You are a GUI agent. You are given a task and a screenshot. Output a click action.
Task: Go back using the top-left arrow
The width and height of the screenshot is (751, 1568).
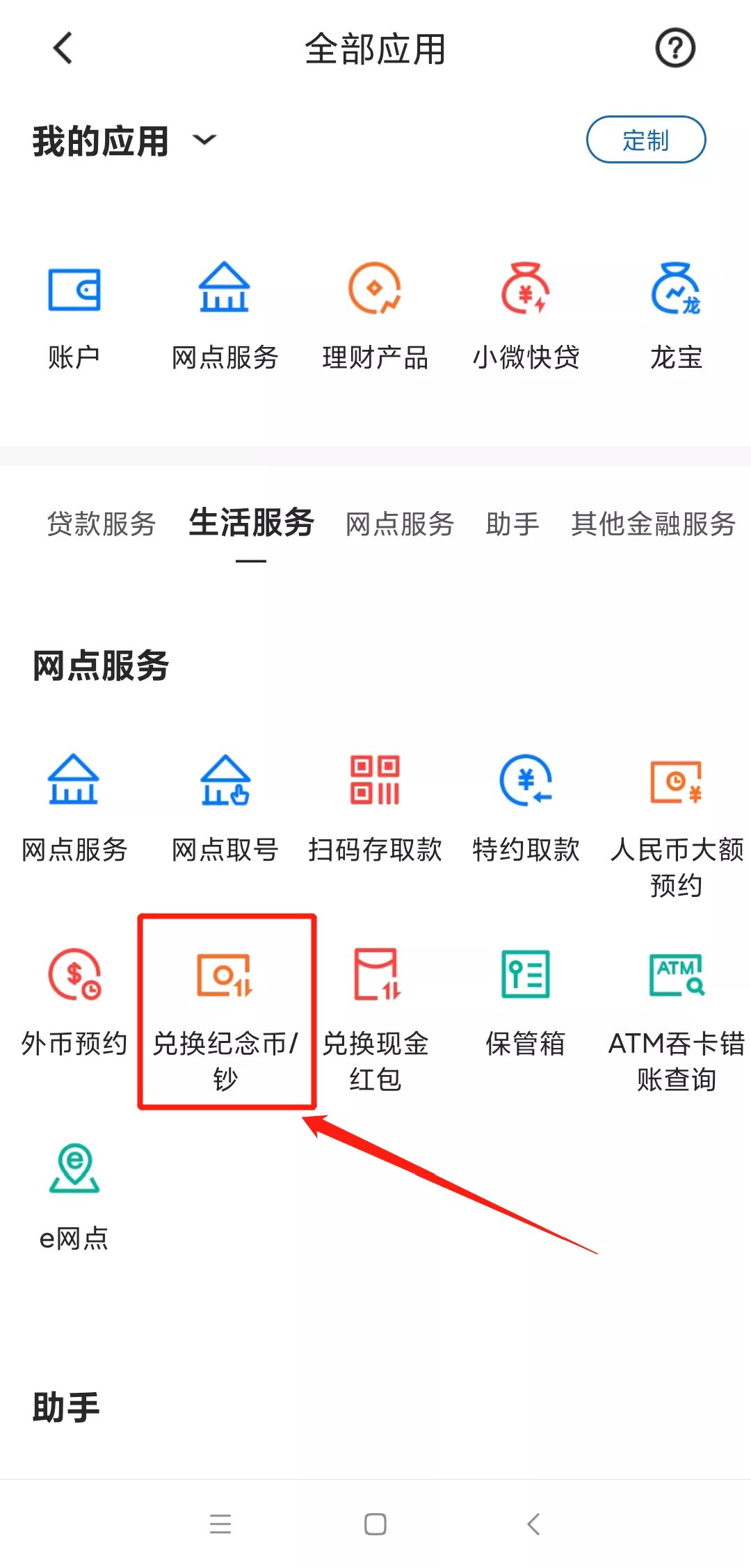(x=63, y=48)
